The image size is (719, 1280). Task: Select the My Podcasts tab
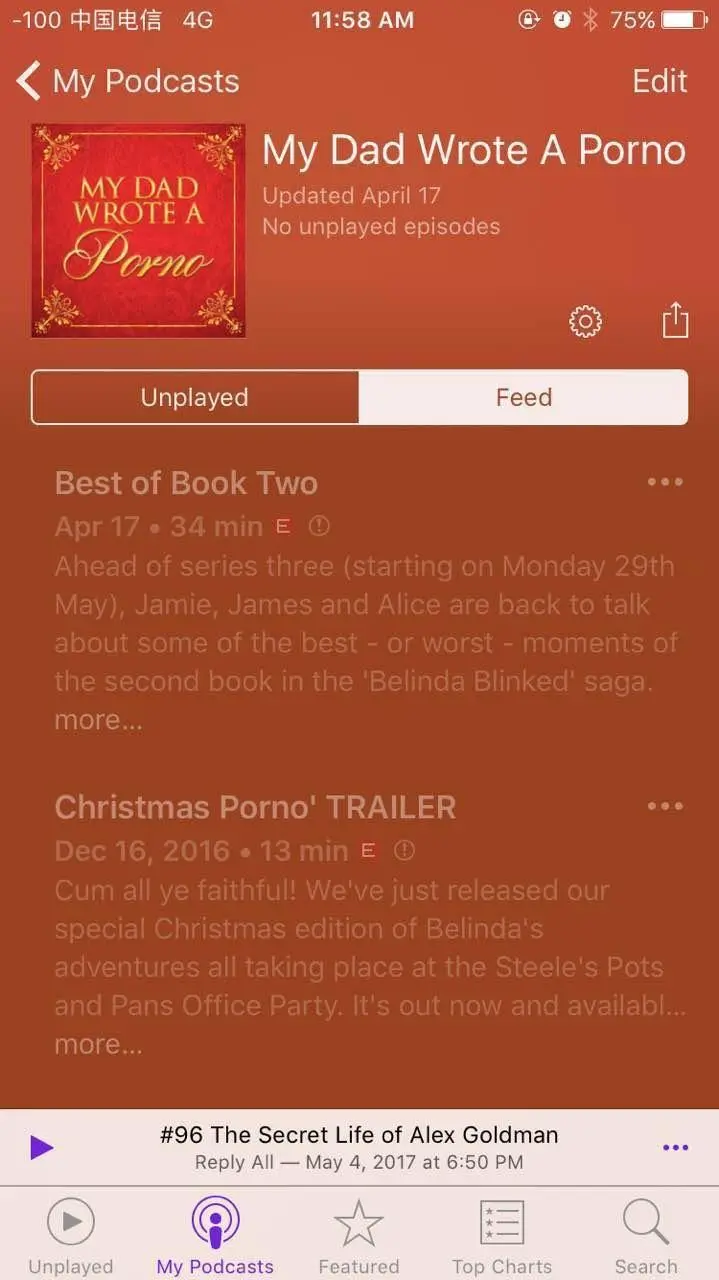pos(215,1235)
